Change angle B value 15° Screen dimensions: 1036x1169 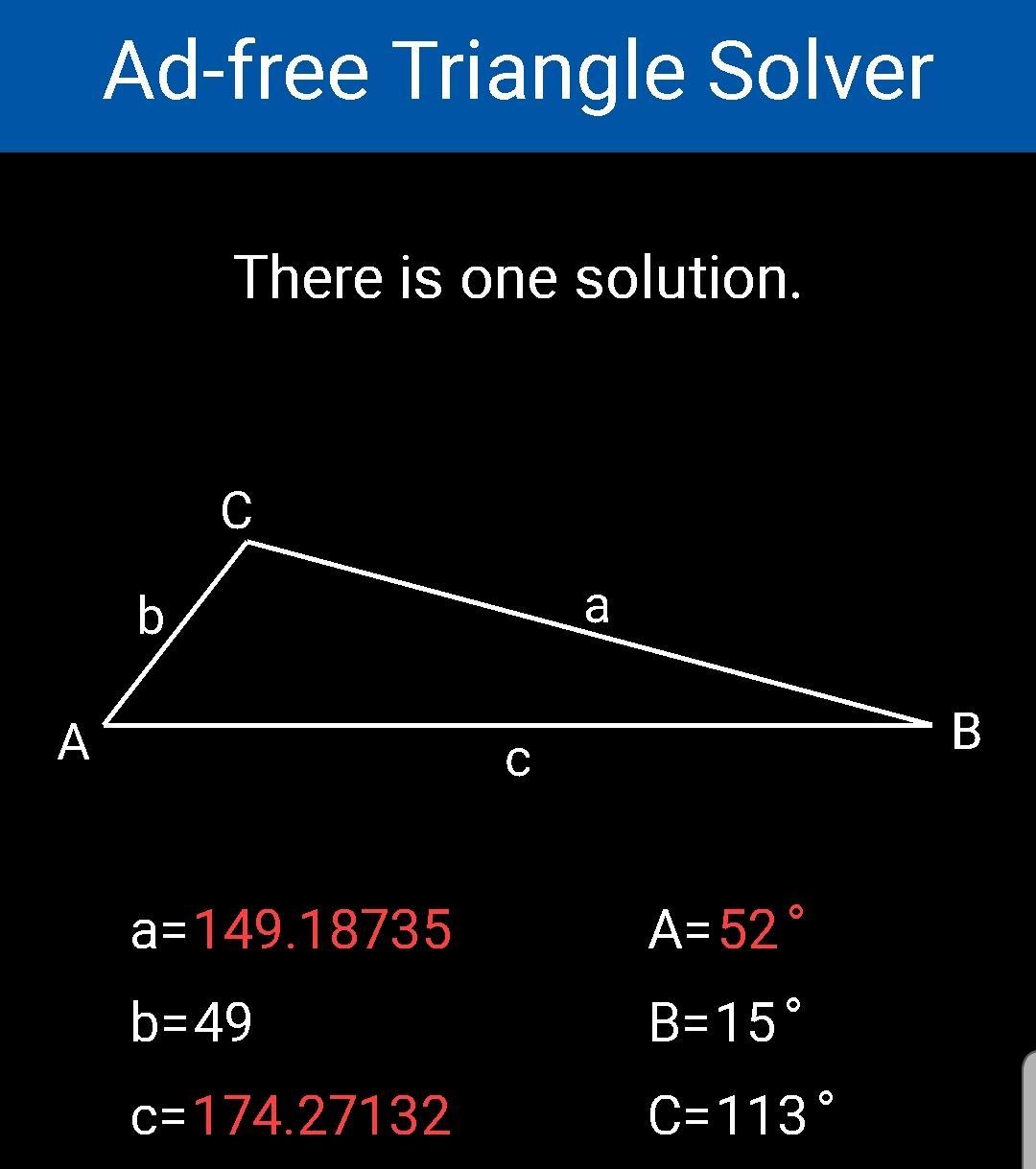pos(747,1022)
